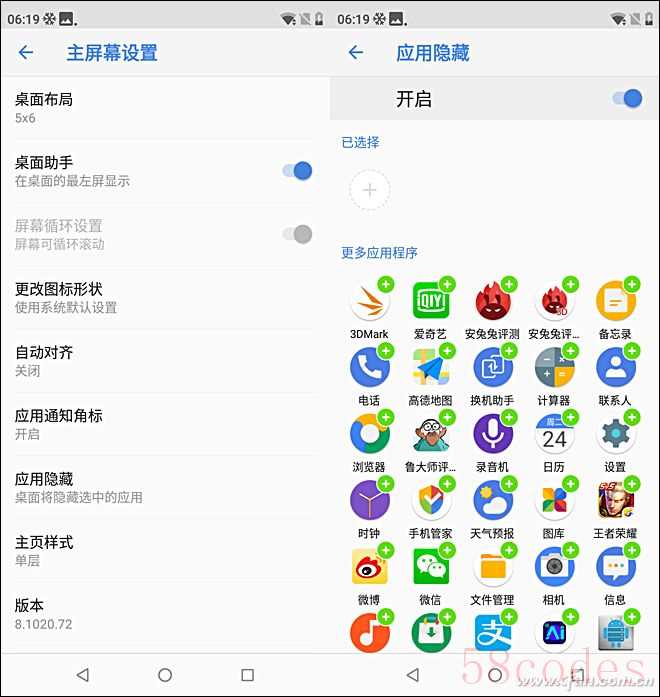Add 3DMark to hidden apps

click(369, 301)
